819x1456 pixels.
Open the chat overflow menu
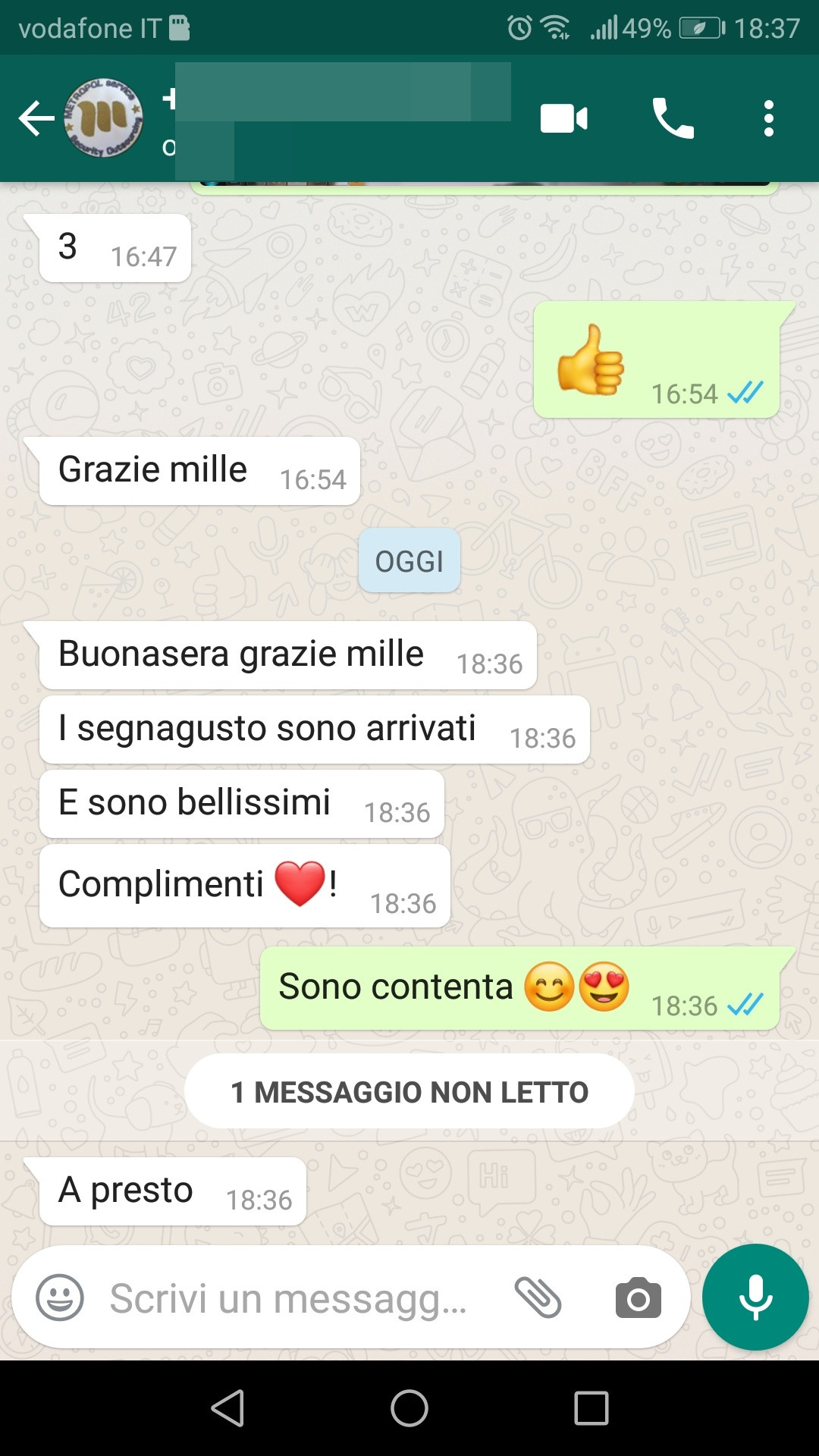pyautogui.click(x=768, y=119)
